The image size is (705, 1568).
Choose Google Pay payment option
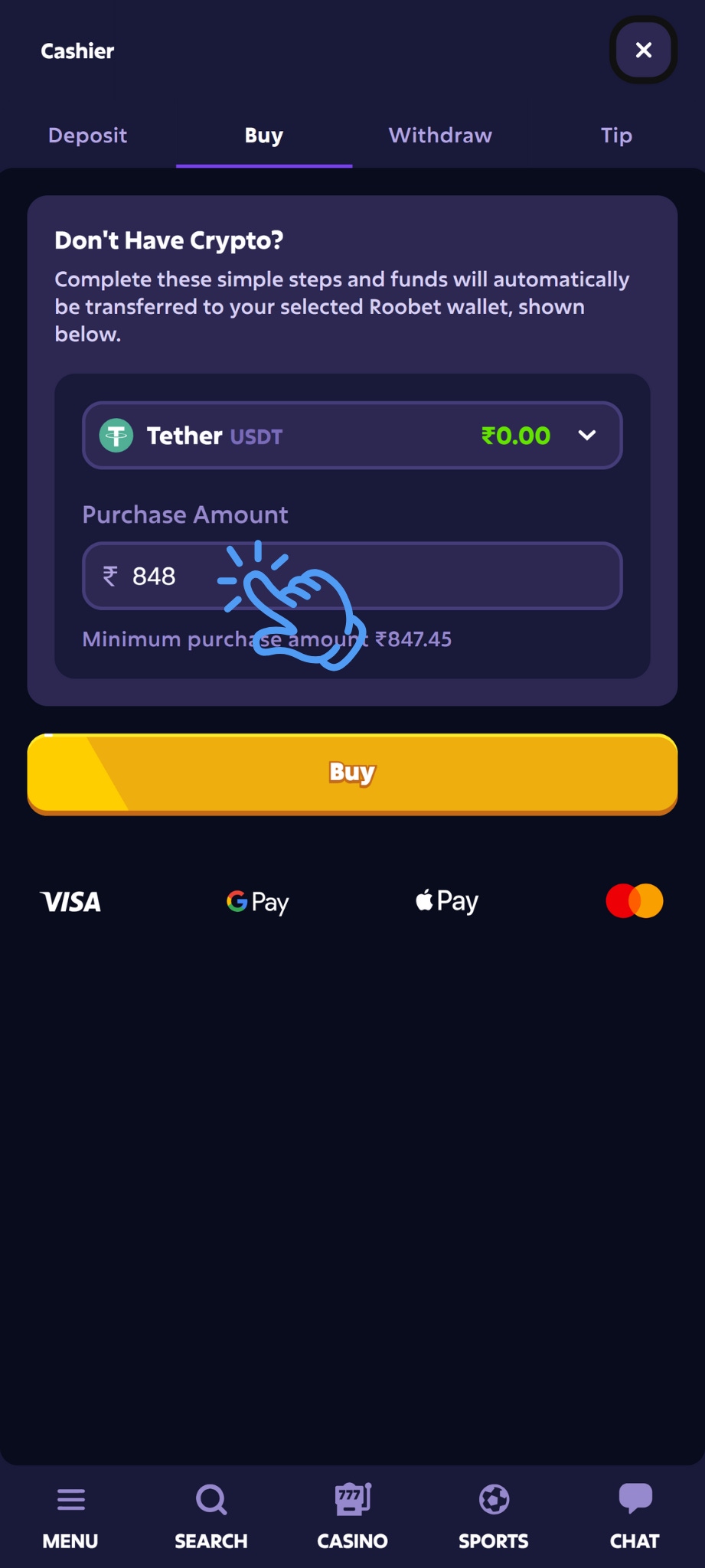pos(257,901)
